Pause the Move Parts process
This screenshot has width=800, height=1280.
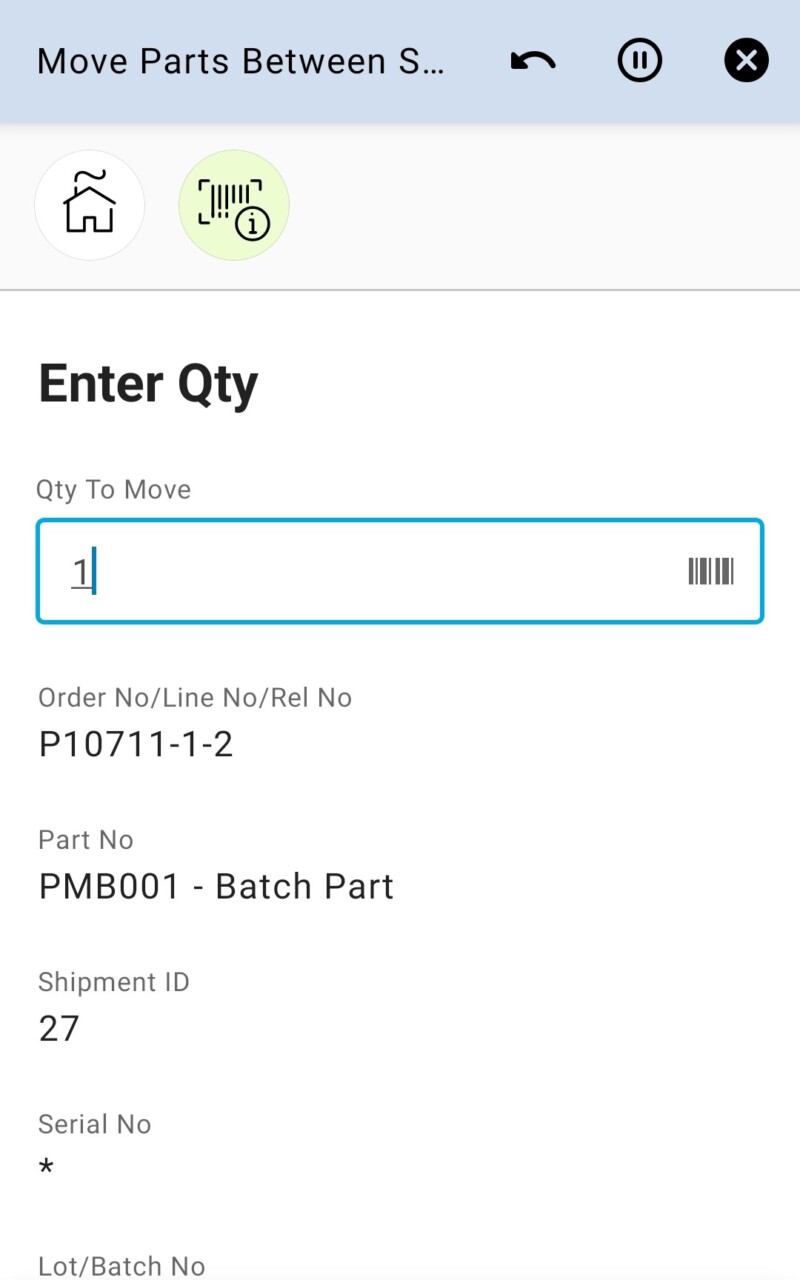click(x=640, y=62)
